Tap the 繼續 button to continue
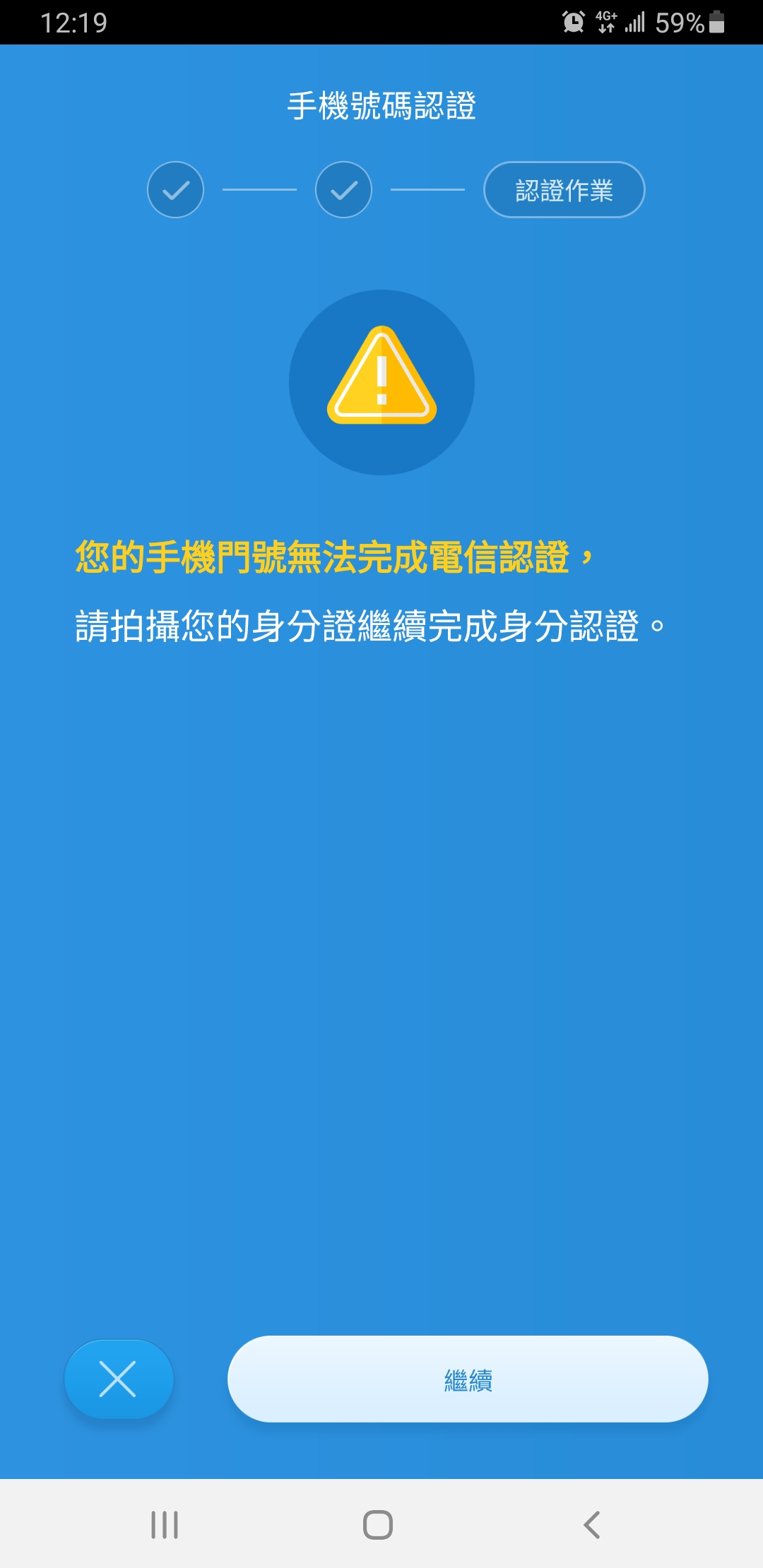Viewport: 763px width, 1568px height. (x=468, y=1379)
